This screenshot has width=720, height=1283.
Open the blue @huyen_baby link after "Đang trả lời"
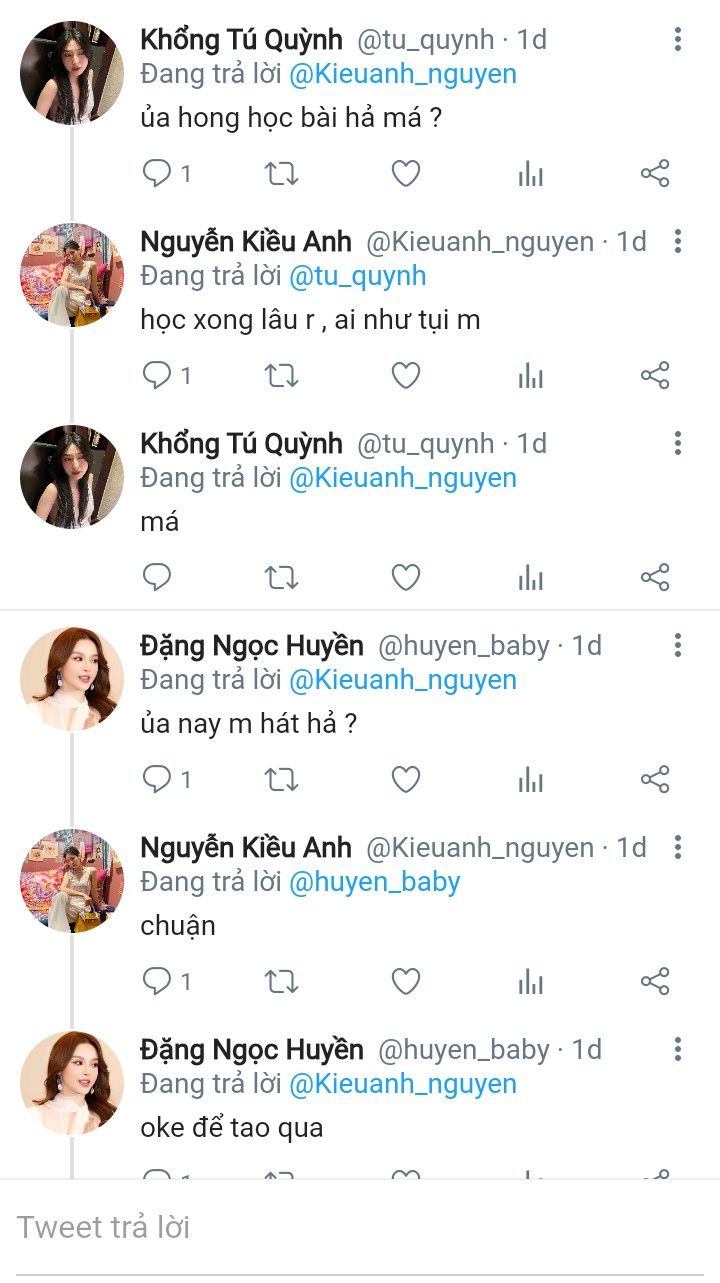point(375,882)
